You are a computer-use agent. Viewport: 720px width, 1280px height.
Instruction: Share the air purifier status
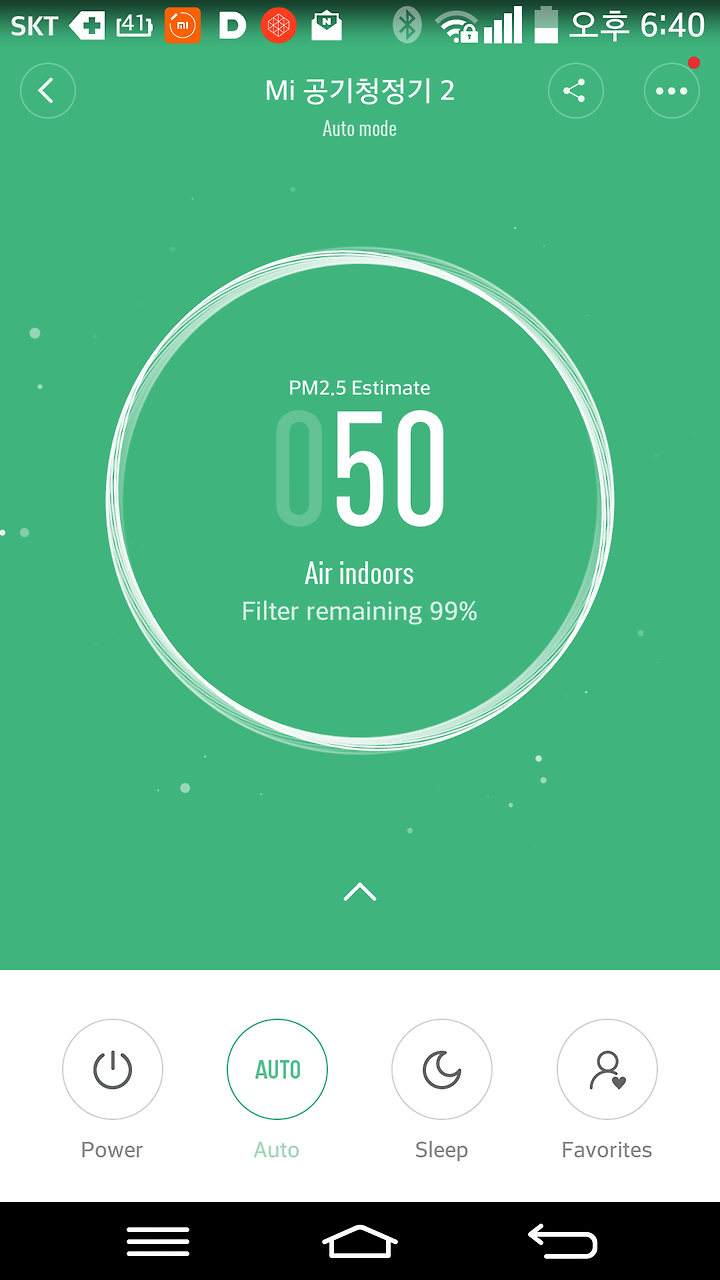pyautogui.click(x=575, y=91)
